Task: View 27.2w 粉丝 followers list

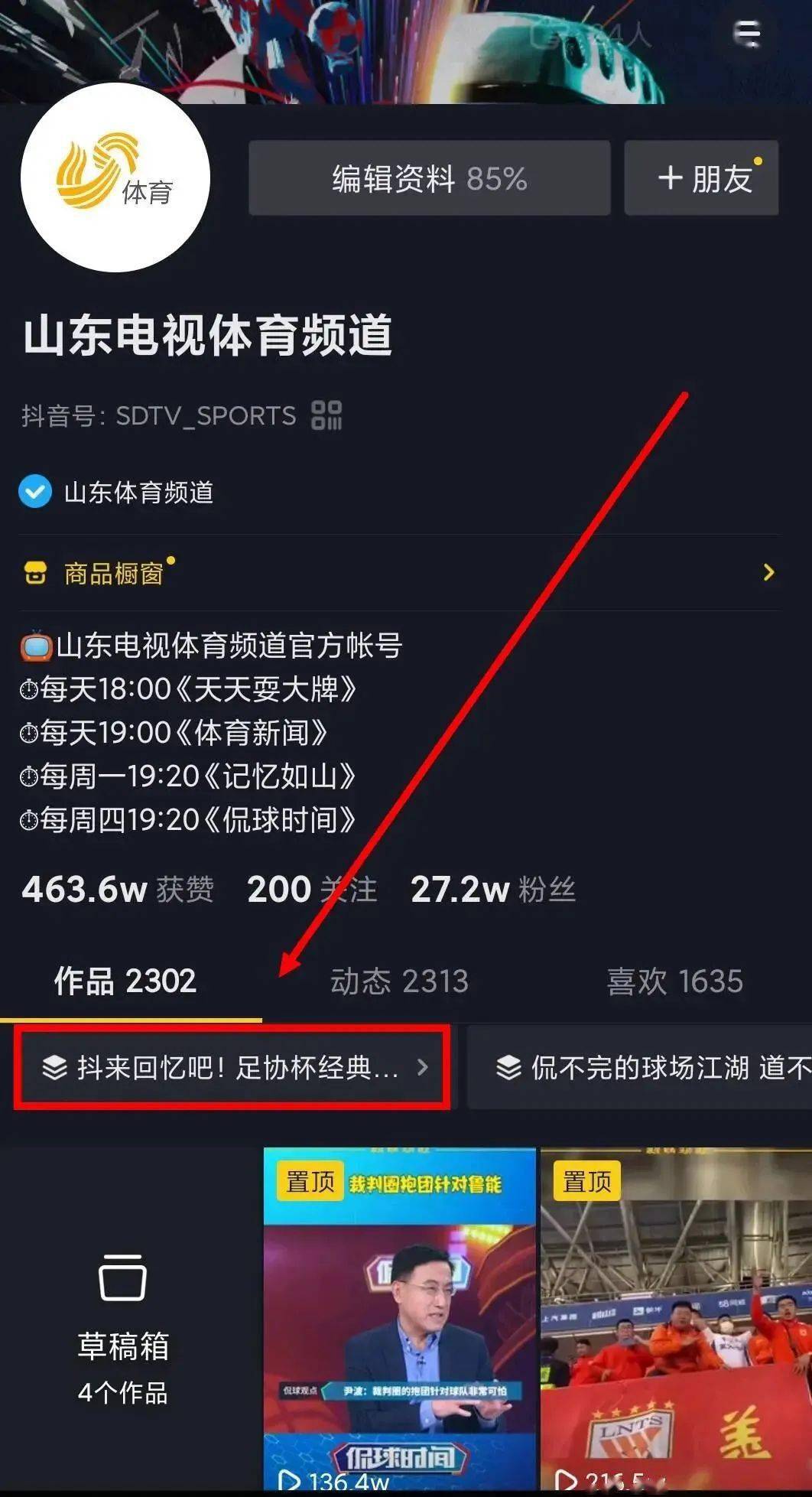Action: click(493, 889)
